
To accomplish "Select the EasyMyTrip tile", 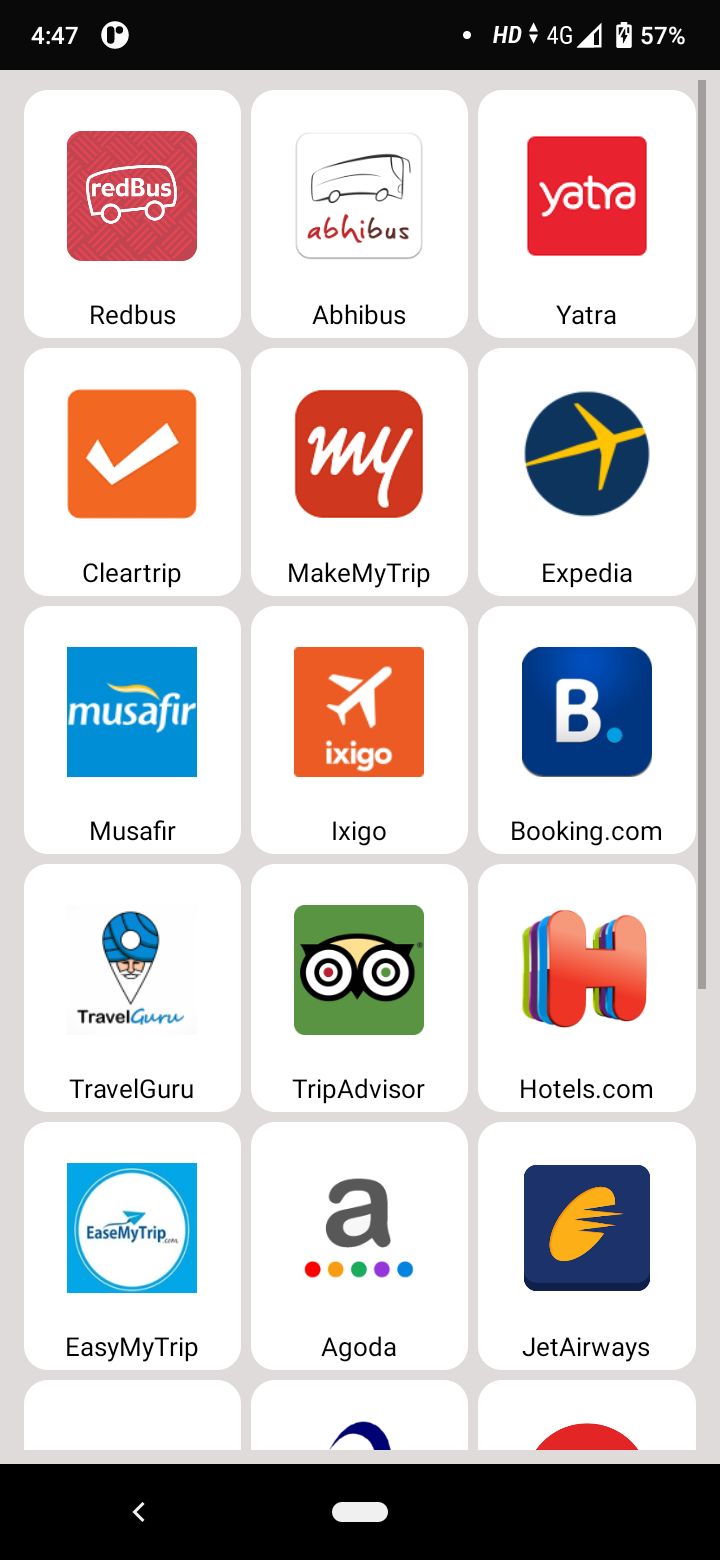I will click(132, 1246).
